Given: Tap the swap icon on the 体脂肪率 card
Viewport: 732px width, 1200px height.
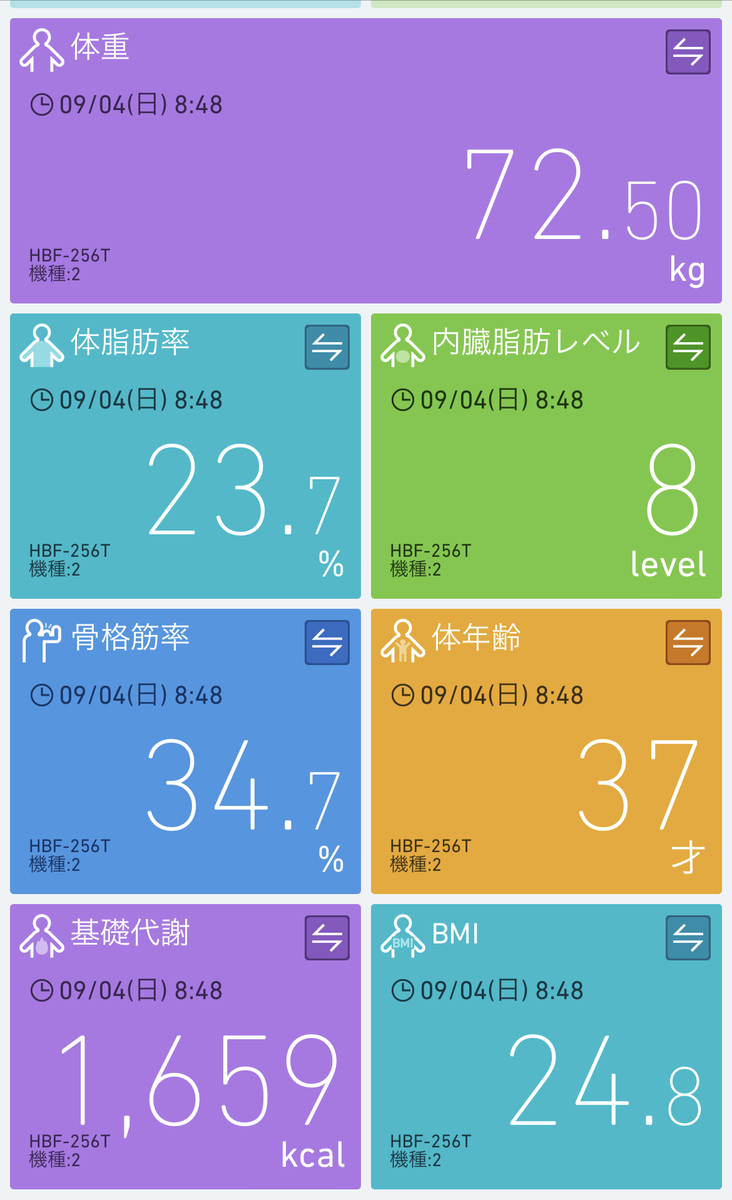Looking at the screenshot, I should tap(327, 347).
